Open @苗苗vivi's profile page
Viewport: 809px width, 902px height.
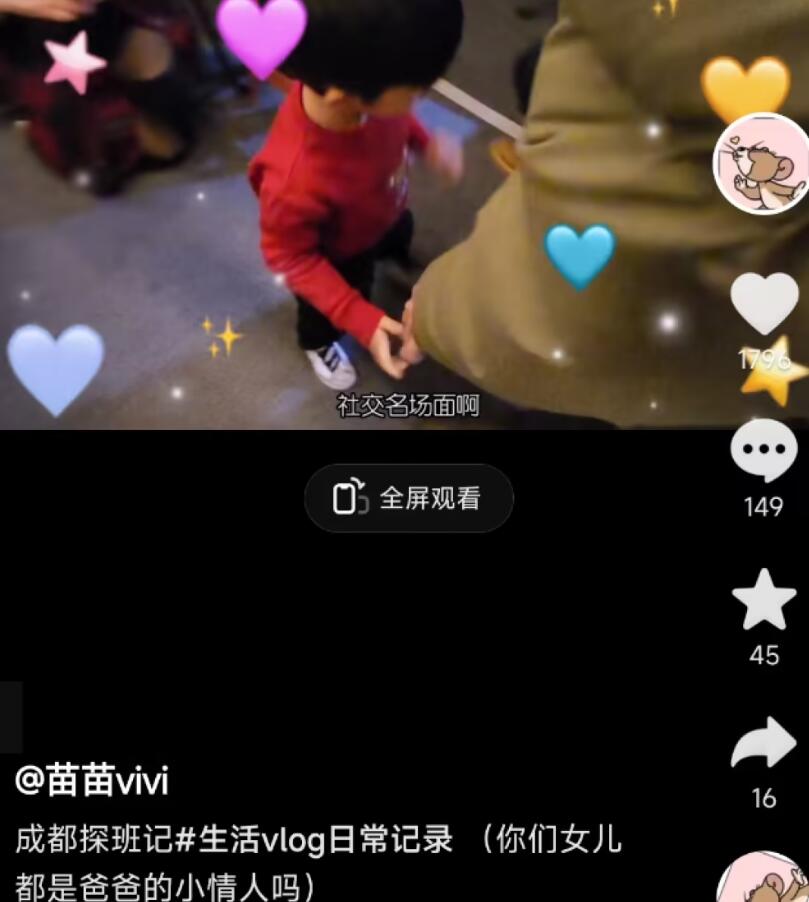click(x=92, y=780)
